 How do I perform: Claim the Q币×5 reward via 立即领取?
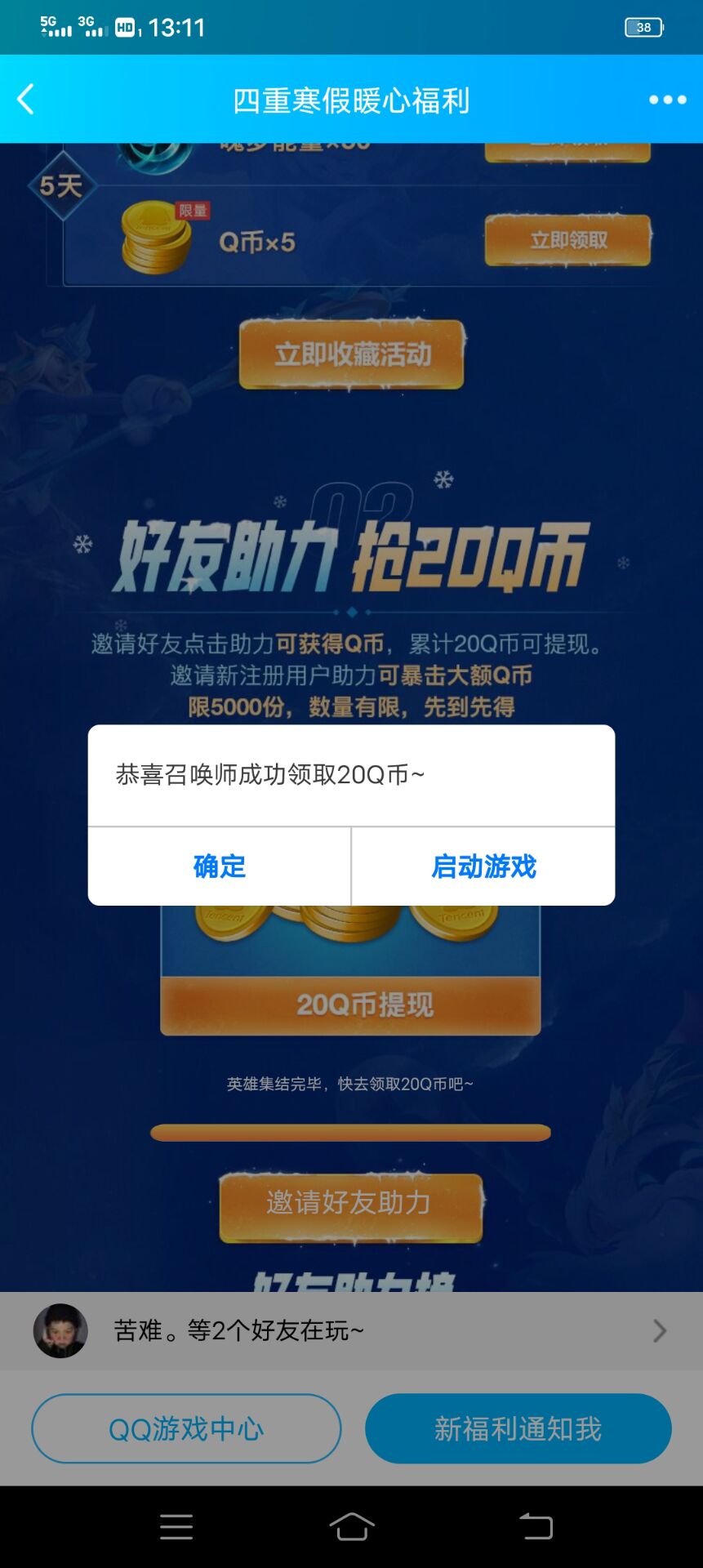[x=567, y=240]
